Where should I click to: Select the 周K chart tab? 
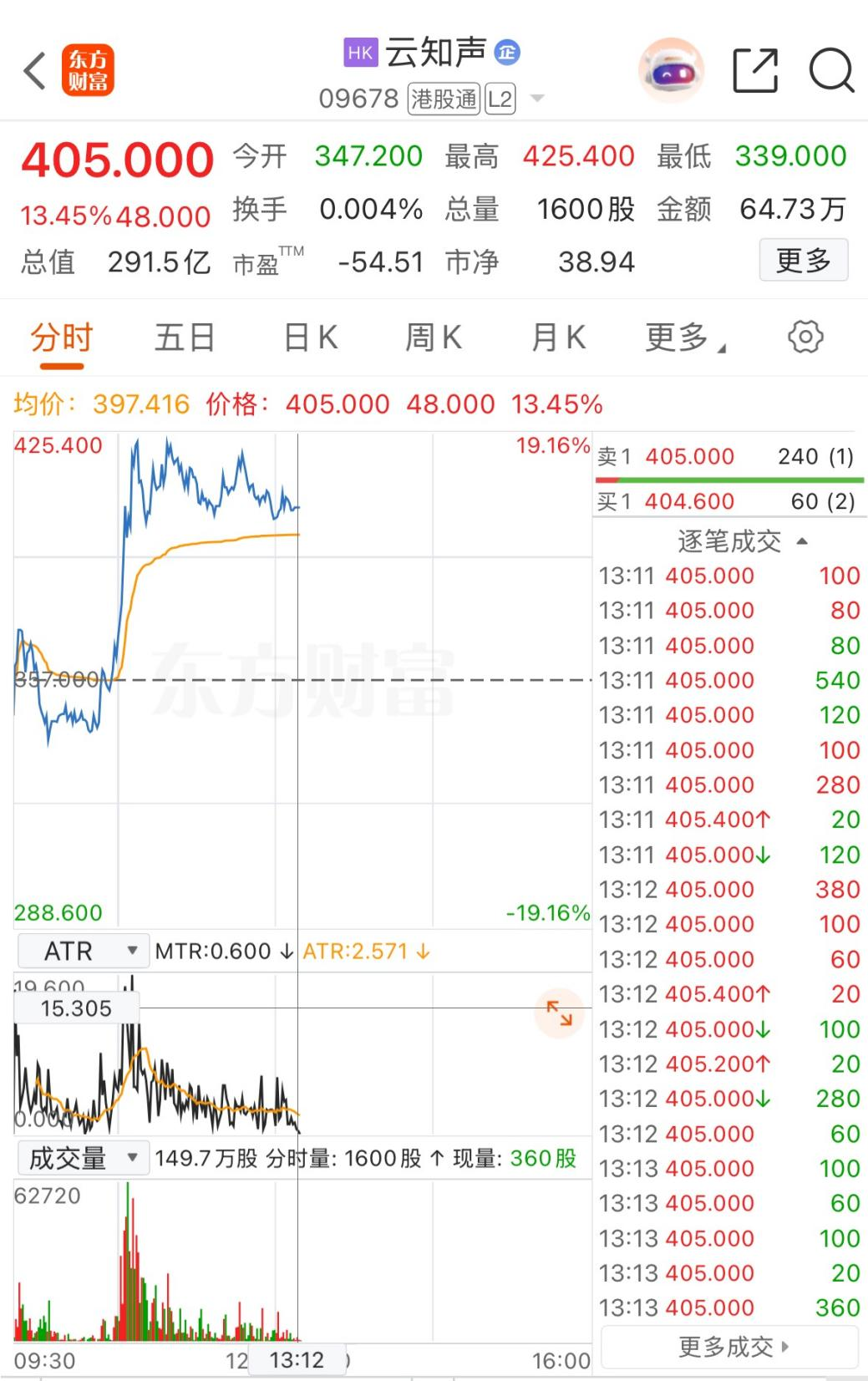click(434, 338)
